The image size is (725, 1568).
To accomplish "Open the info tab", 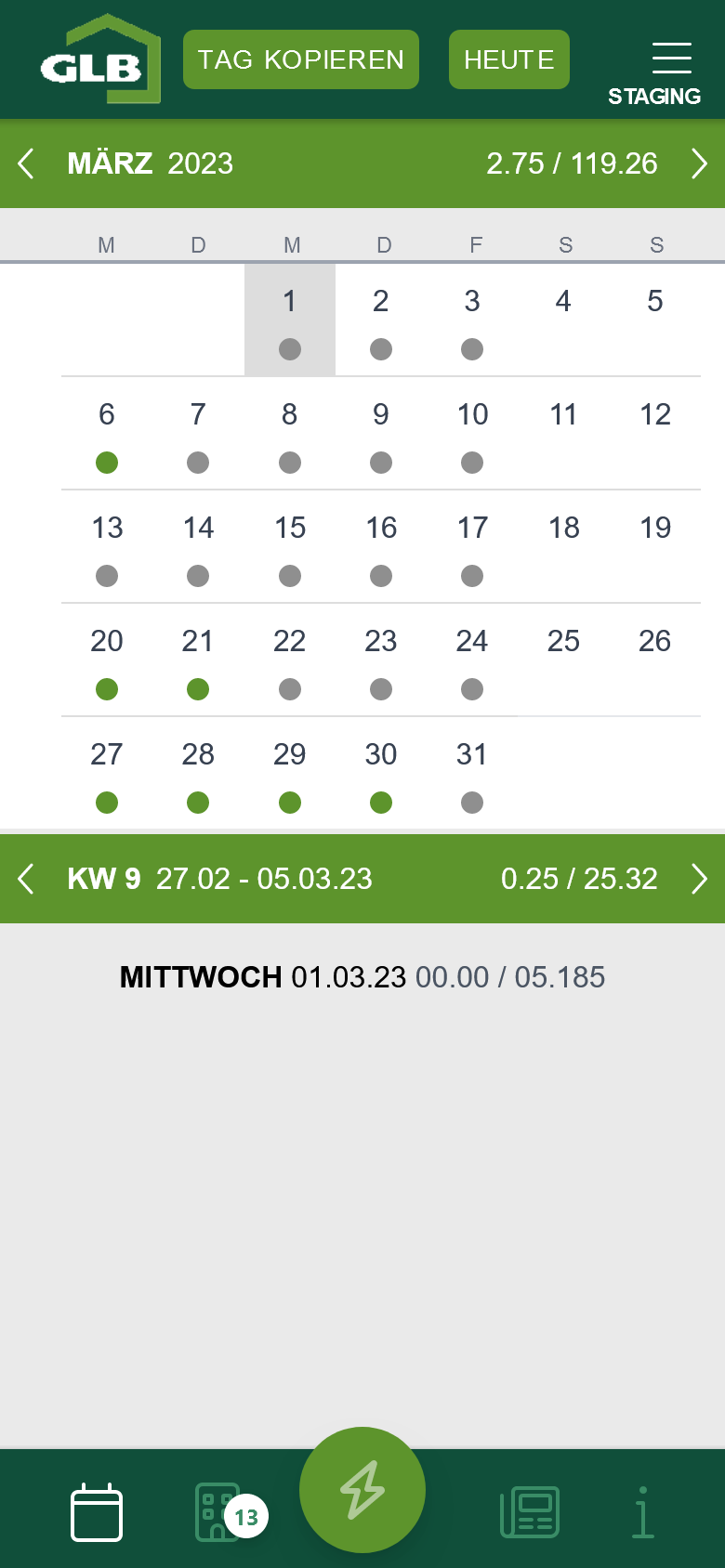I will 642,1512.
